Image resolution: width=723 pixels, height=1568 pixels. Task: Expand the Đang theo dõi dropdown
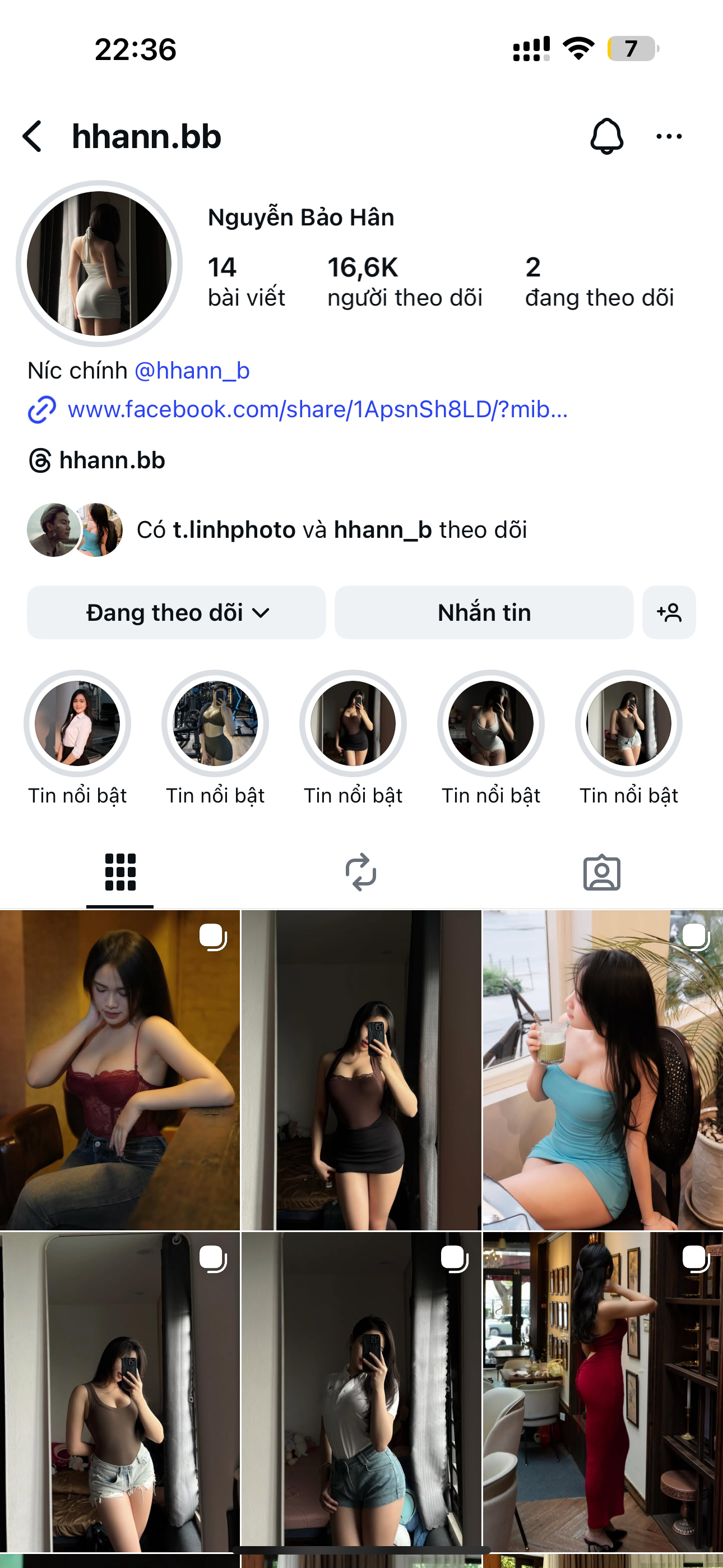point(177,612)
